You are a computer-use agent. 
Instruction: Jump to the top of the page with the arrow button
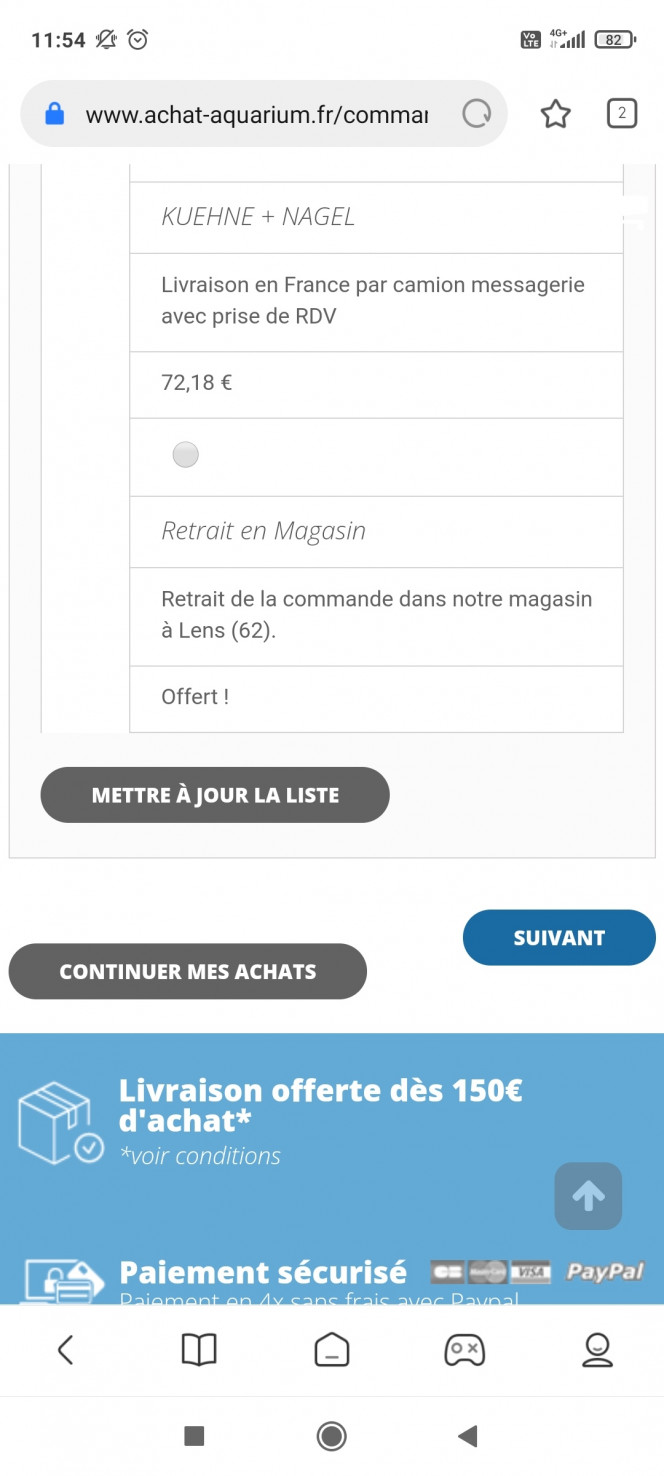(x=588, y=1196)
